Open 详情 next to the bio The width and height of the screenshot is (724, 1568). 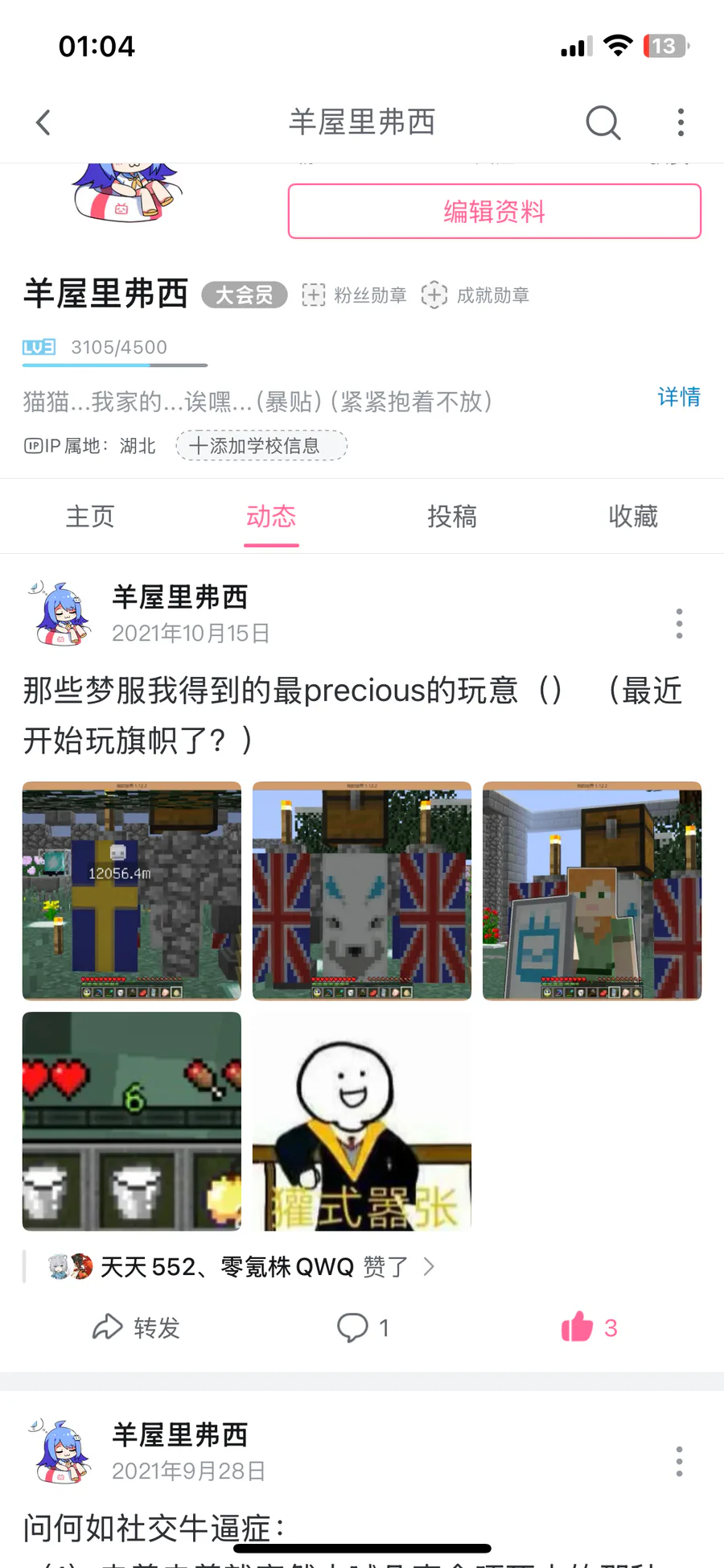(x=678, y=397)
